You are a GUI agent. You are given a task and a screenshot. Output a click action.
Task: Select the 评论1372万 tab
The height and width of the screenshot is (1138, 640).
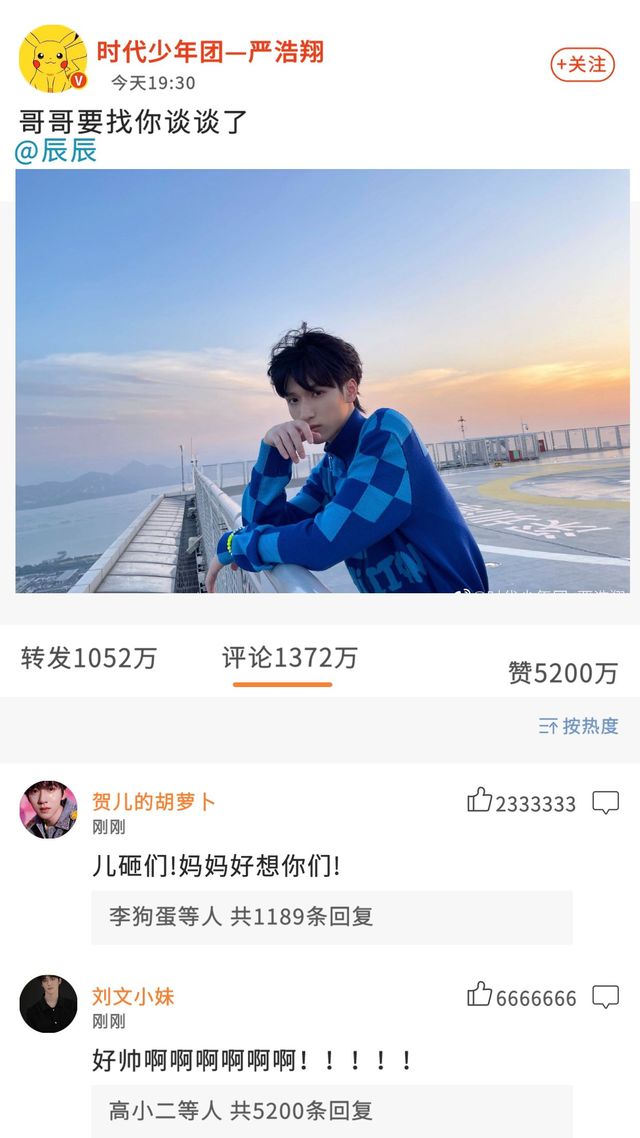(x=289, y=658)
